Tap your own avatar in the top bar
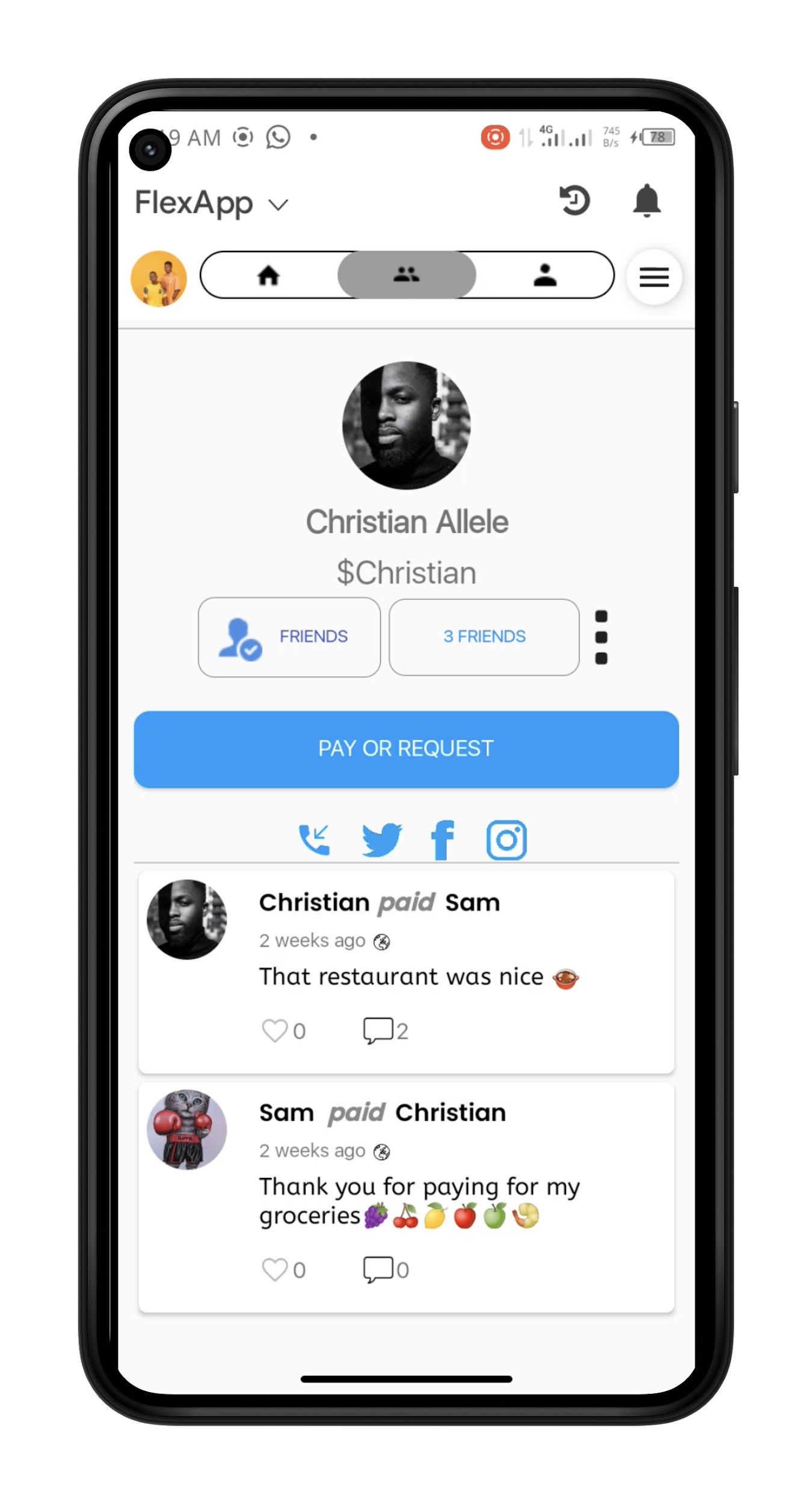The width and height of the screenshot is (812, 1504). 159,279
